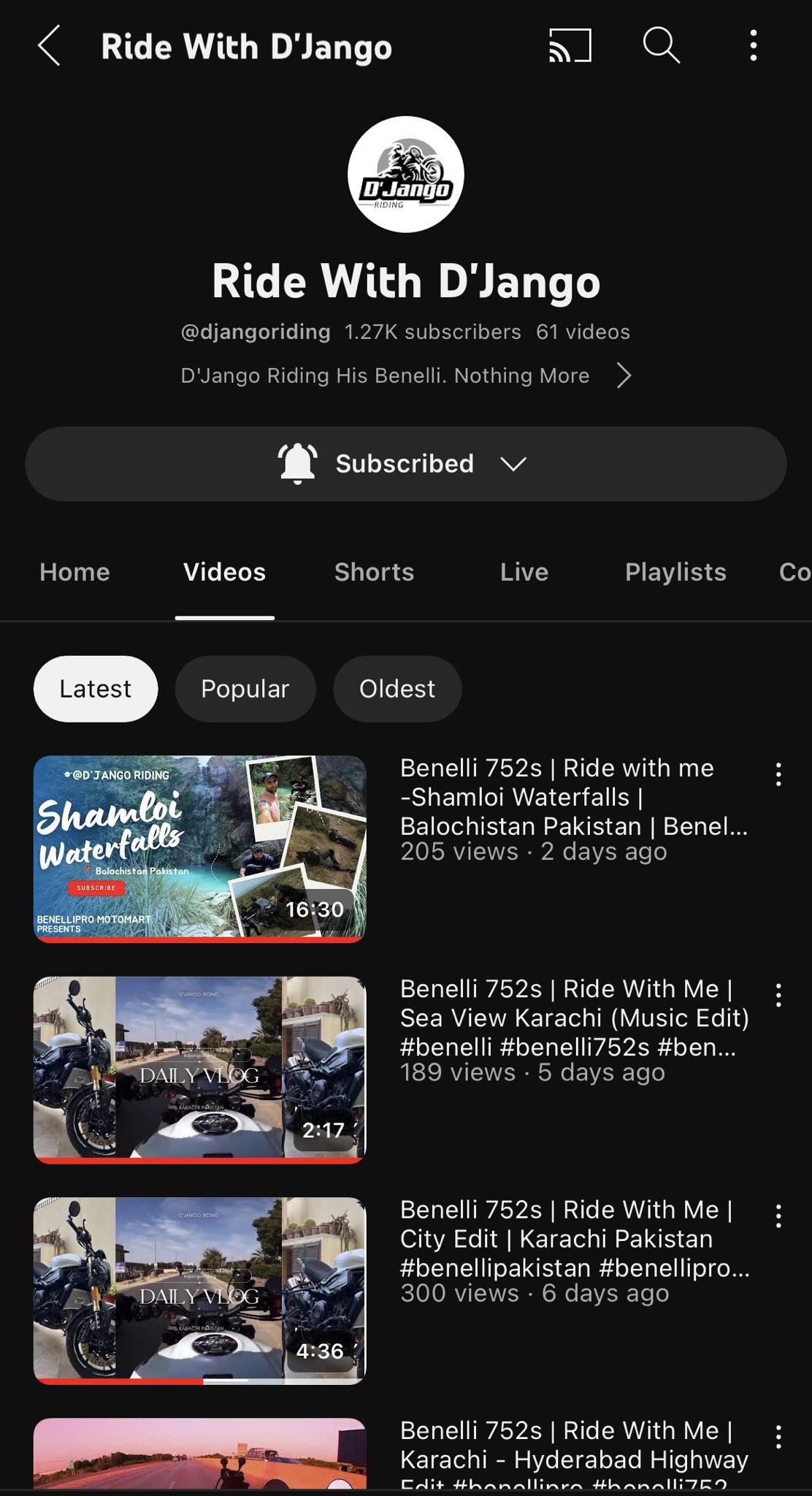Image resolution: width=812 pixels, height=1496 pixels.
Task: Switch to the Home tab
Action: [x=74, y=572]
